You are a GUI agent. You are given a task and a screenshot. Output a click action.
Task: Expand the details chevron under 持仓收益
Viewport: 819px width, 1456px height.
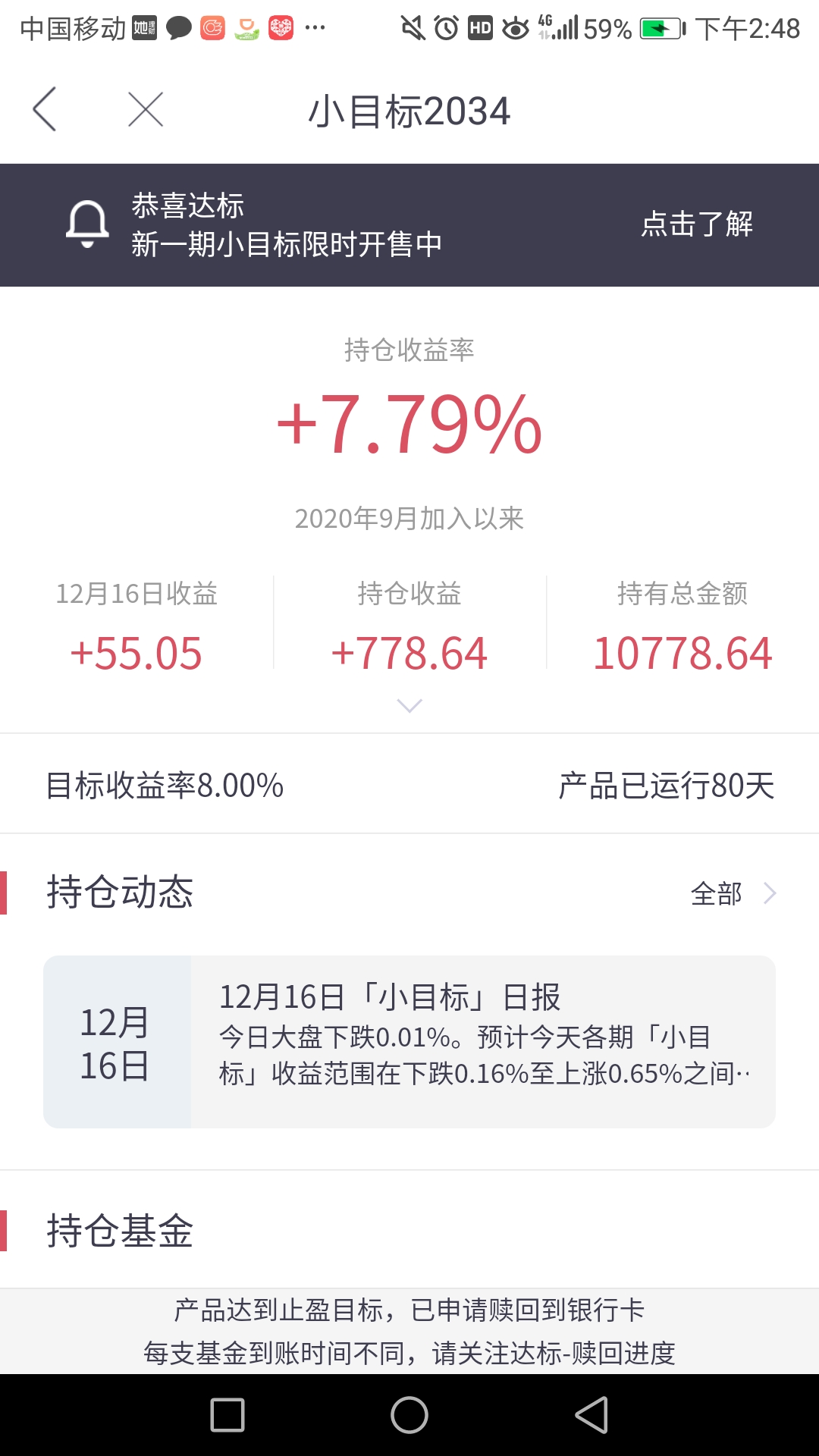[409, 706]
